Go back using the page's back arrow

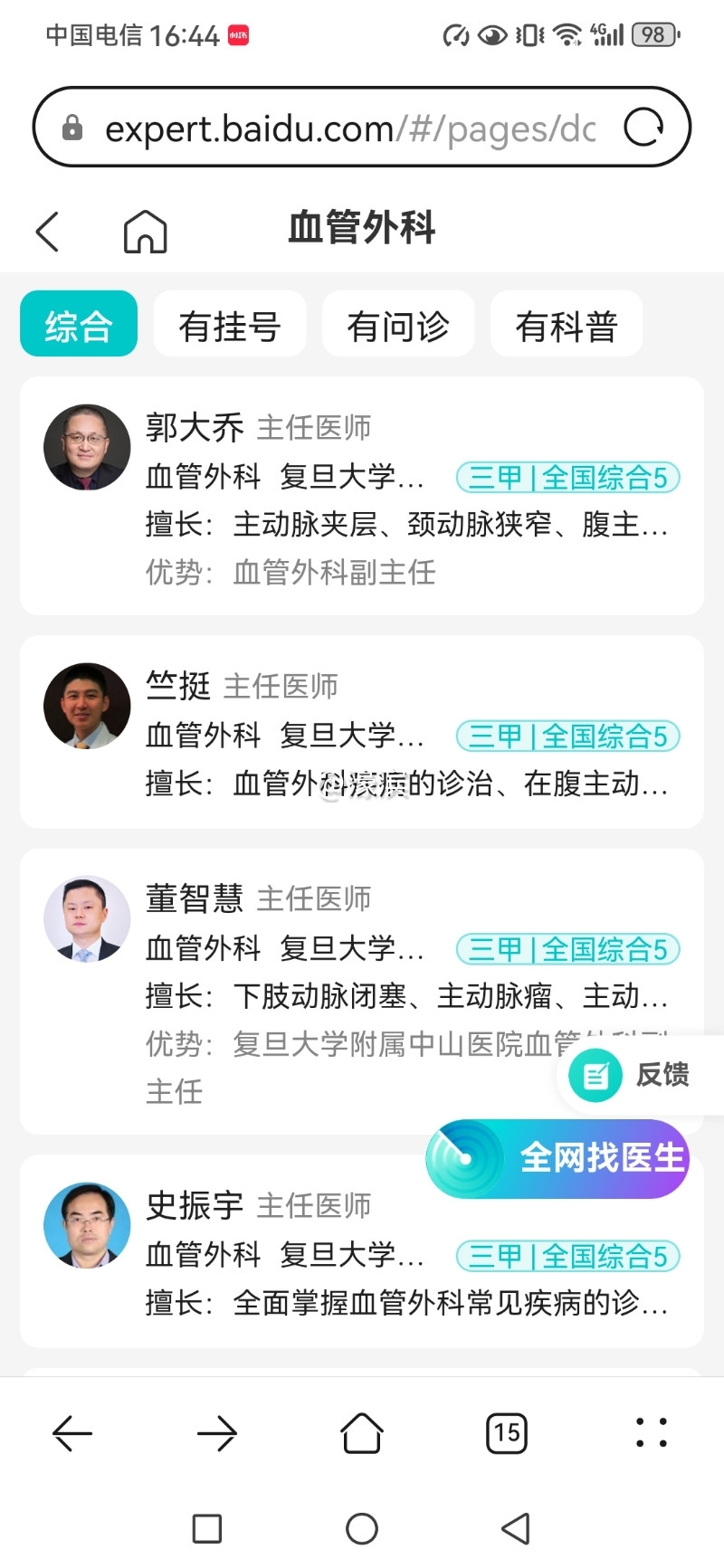tap(48, 232)
